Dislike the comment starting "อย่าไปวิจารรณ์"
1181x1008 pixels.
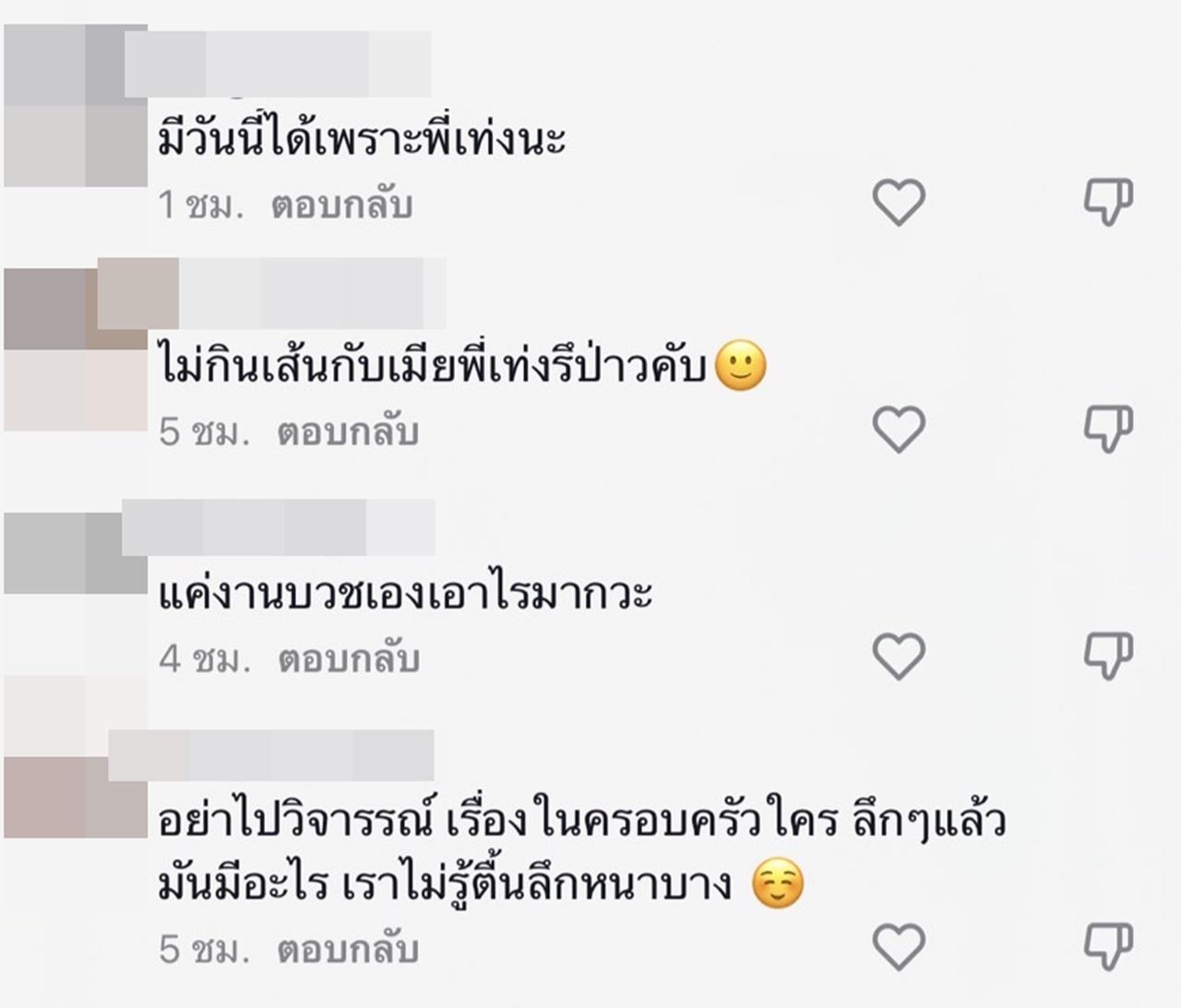point(1107,947)
